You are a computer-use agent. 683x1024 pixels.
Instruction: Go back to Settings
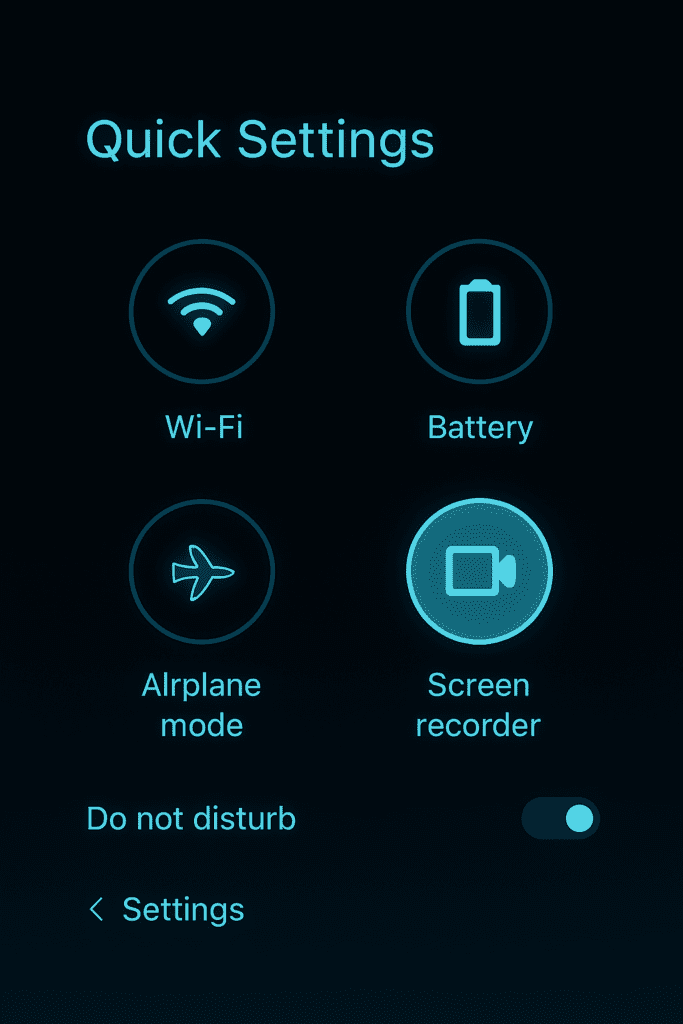click(167, 910)
